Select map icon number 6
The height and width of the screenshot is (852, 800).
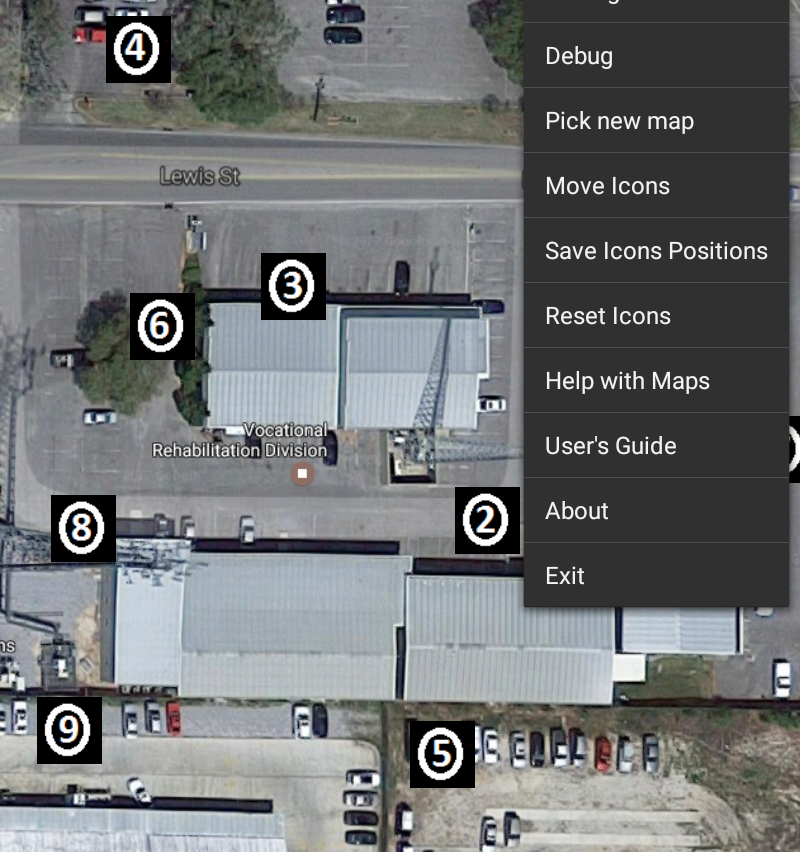162,326
